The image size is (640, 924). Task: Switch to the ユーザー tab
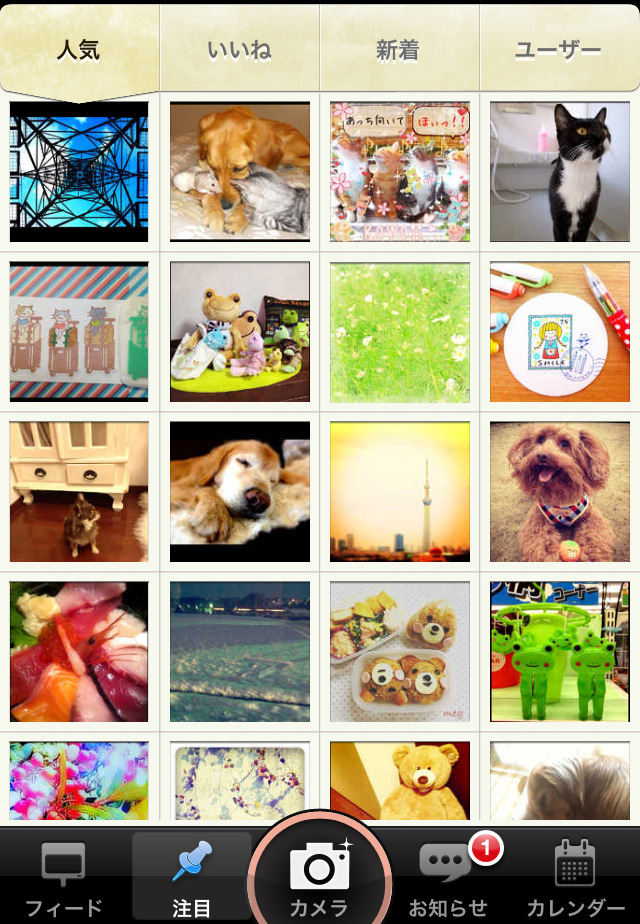(x=558, y=50)
